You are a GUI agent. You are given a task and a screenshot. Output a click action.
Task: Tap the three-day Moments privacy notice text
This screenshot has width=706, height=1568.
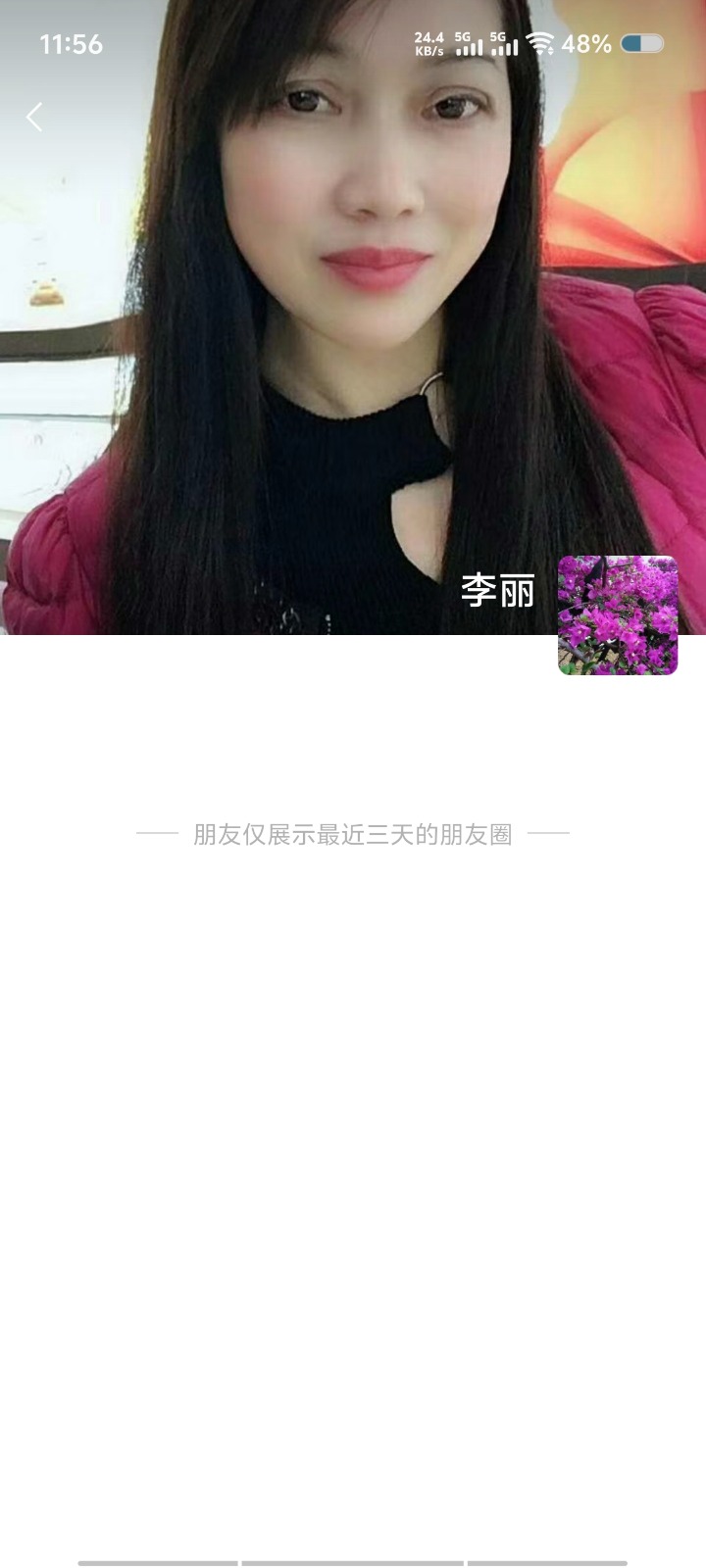(x=353, y=834)
